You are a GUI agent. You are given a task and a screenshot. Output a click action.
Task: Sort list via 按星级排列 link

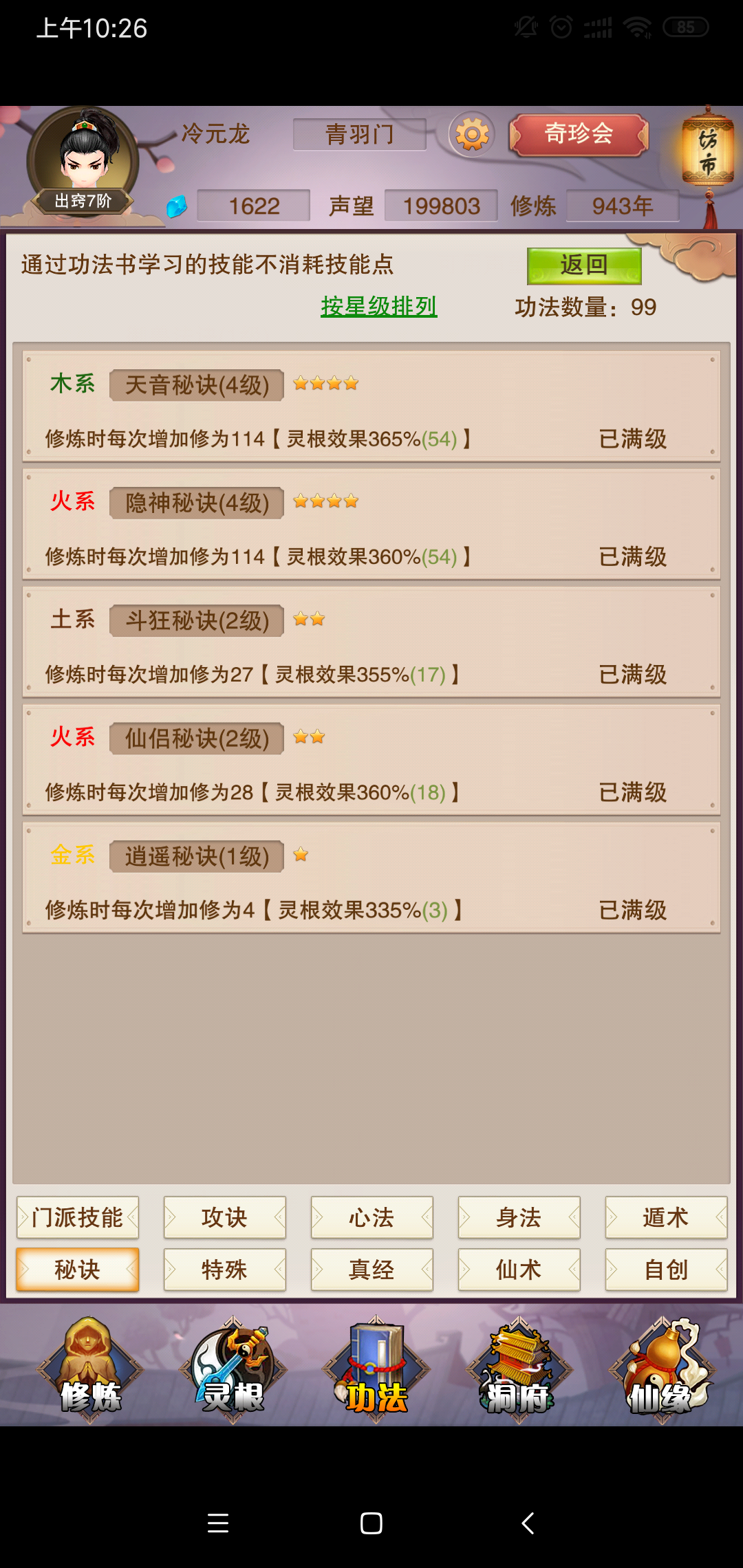pyautogui.click(x=379, y=307)
